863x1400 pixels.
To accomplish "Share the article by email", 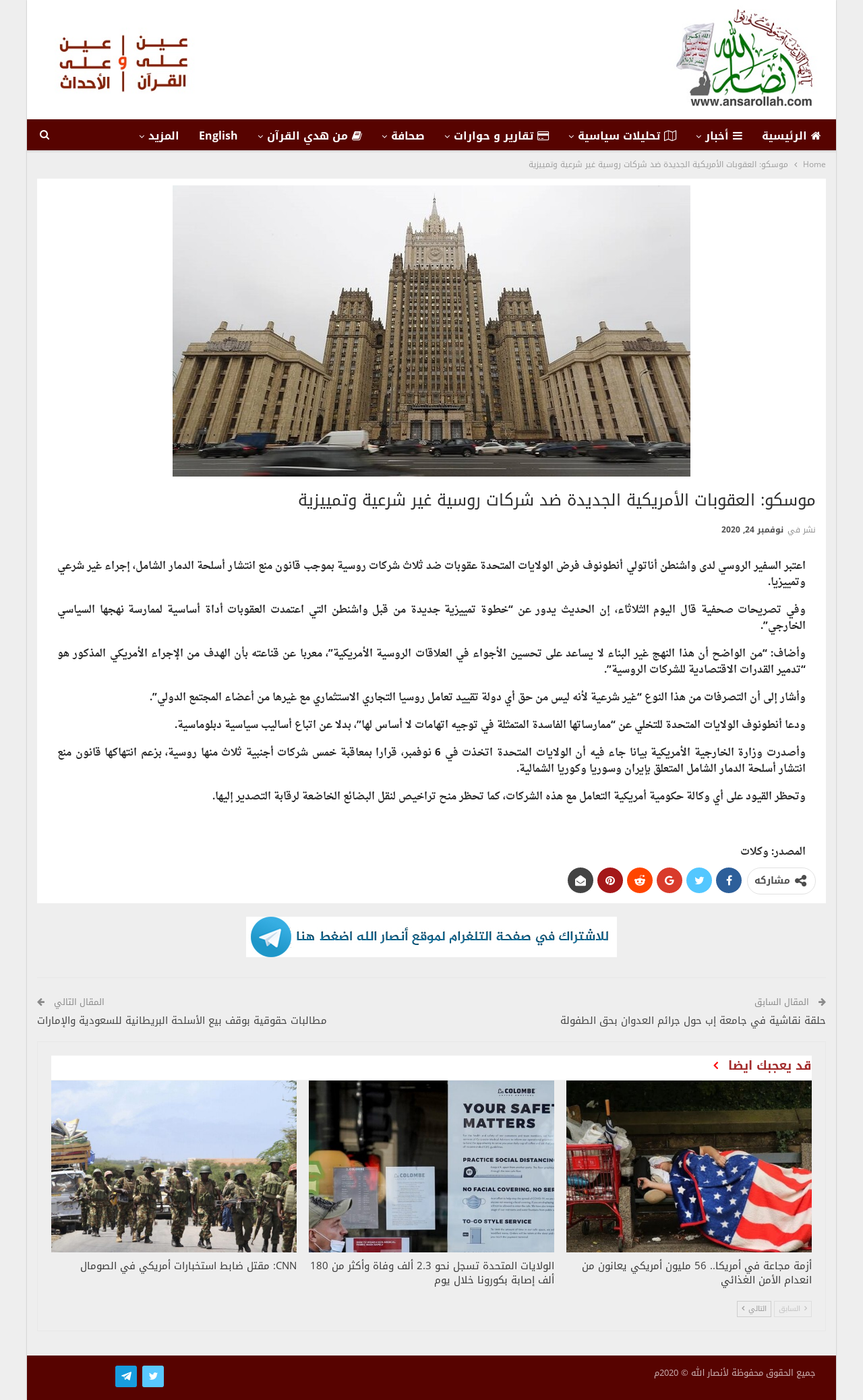I will coord(580,880).
